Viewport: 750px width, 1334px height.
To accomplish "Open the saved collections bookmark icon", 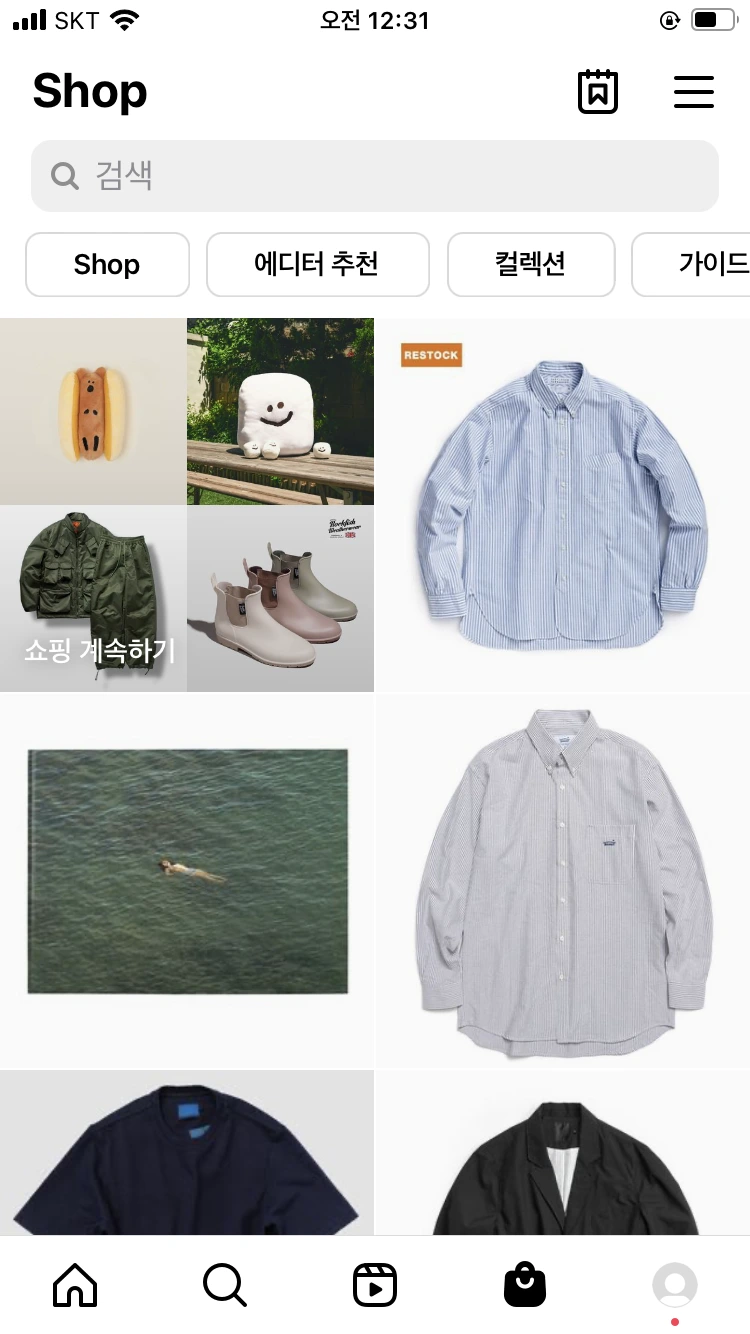I will (597, 91).
